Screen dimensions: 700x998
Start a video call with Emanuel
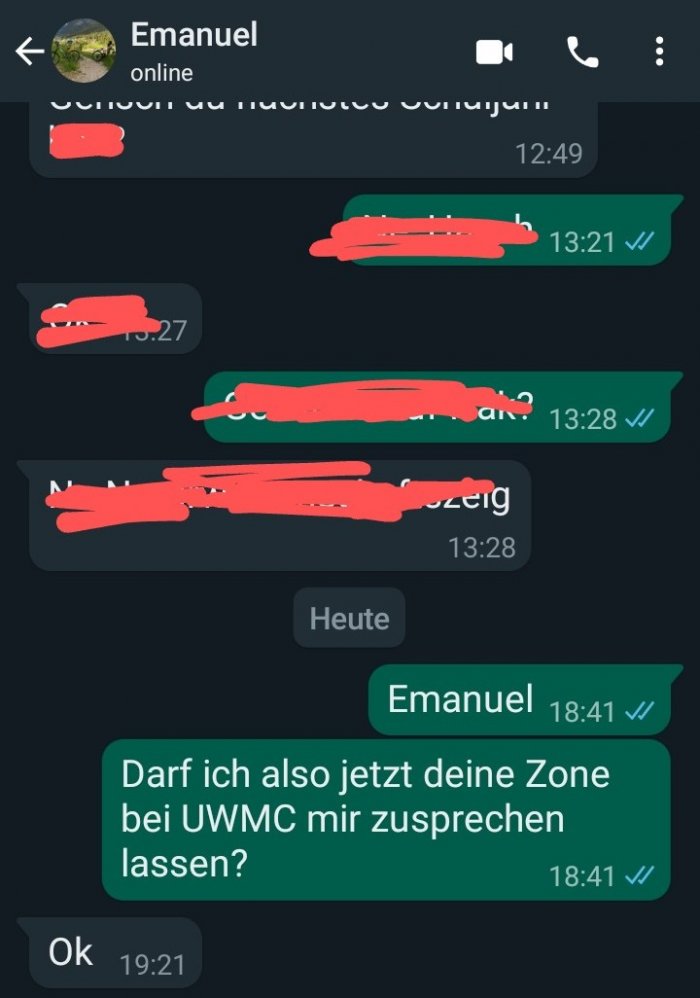(x=494, y=52)
